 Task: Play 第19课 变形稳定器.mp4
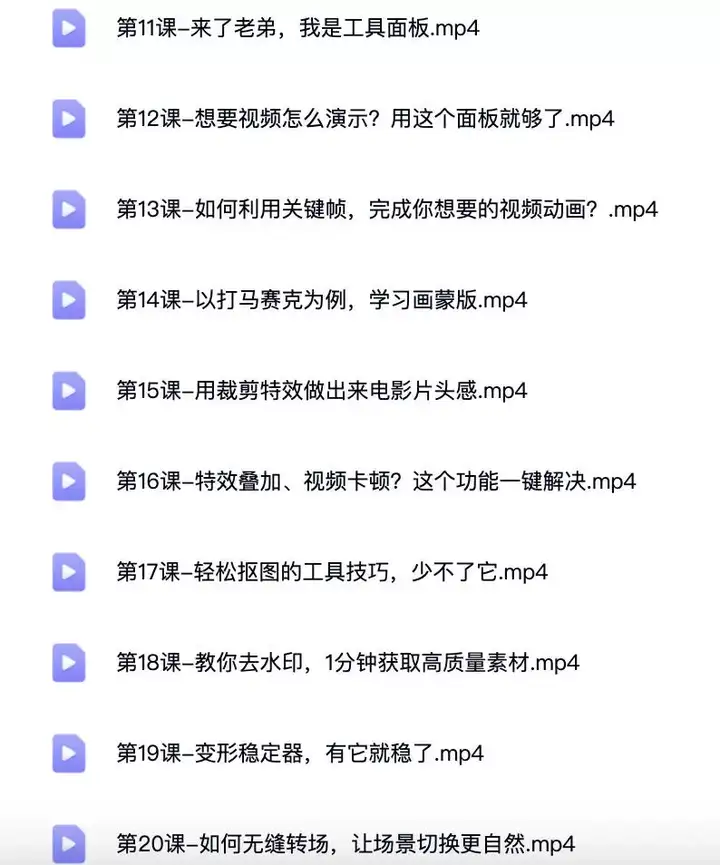[300, 753]
